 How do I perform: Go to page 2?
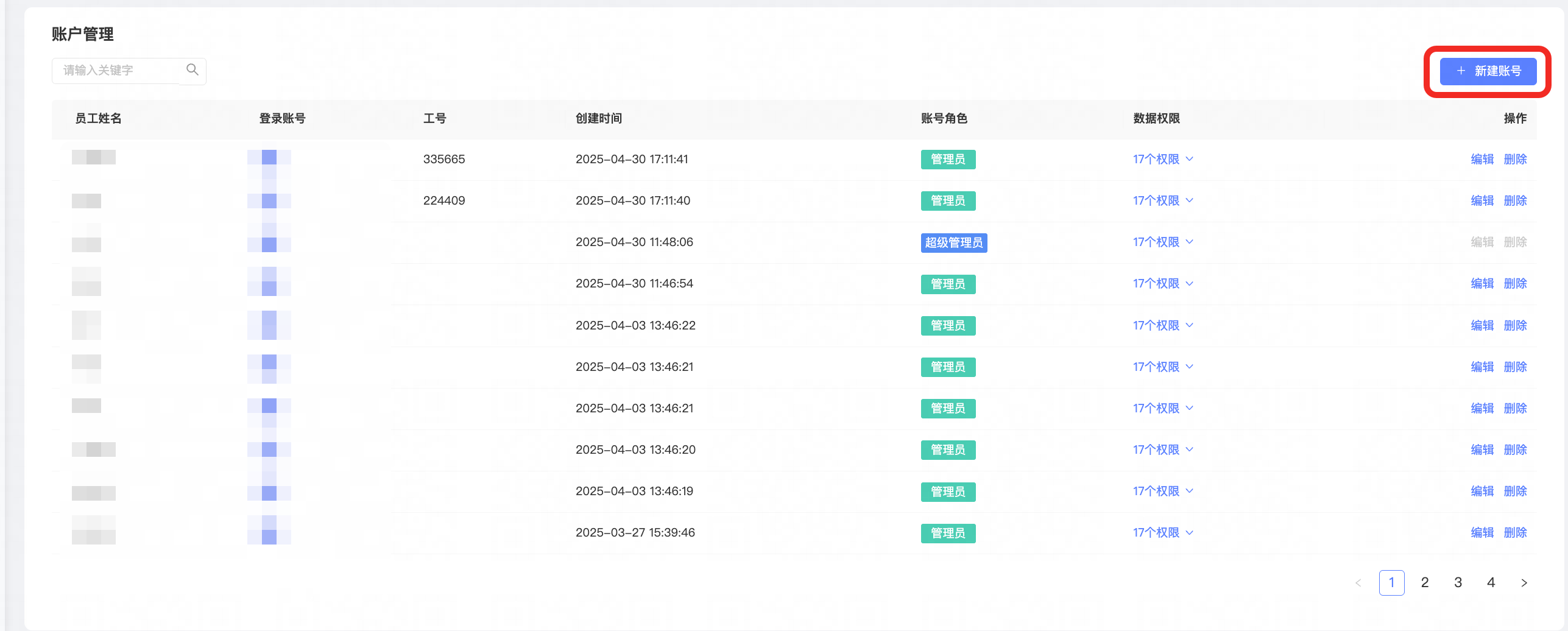[1425, 582]
